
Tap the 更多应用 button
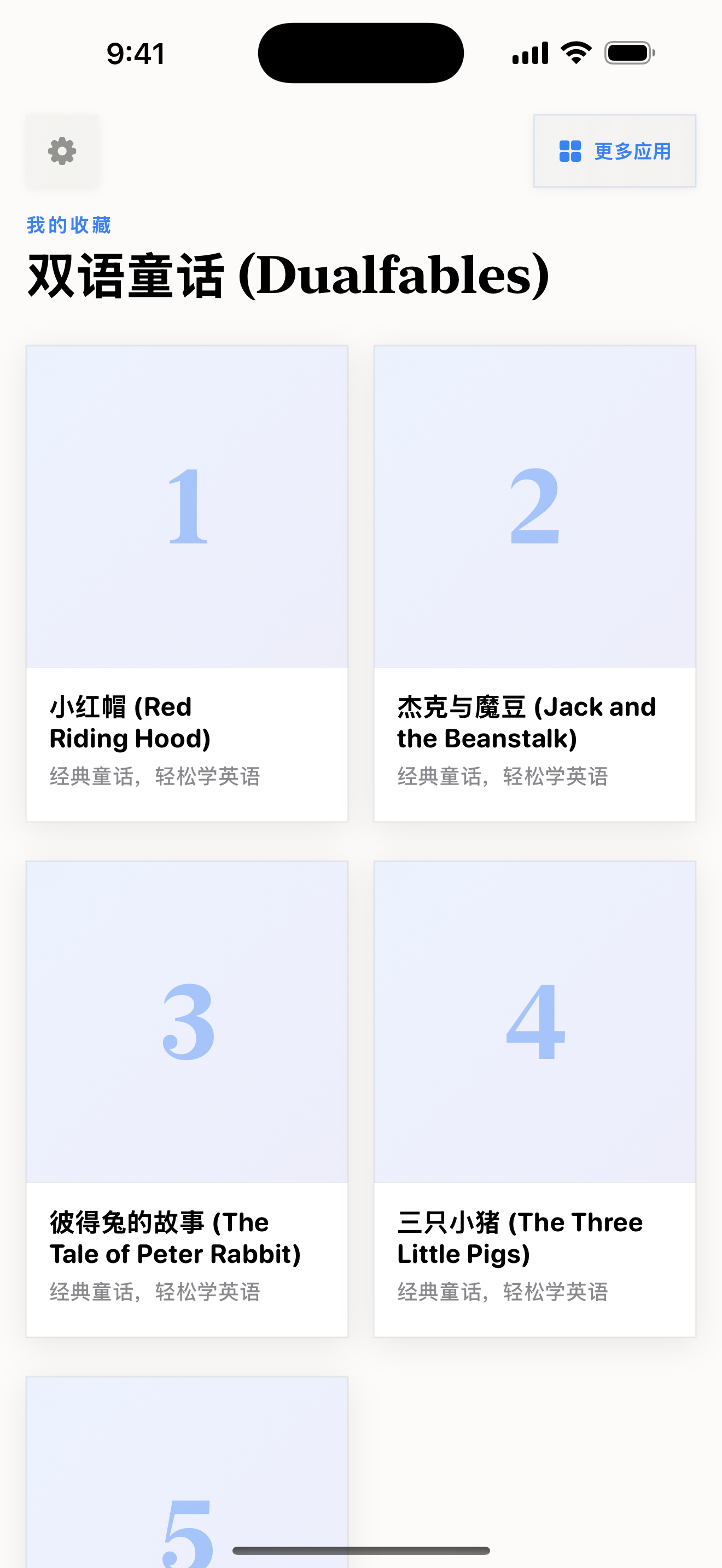pyautogui.click(x=614, y=151)
